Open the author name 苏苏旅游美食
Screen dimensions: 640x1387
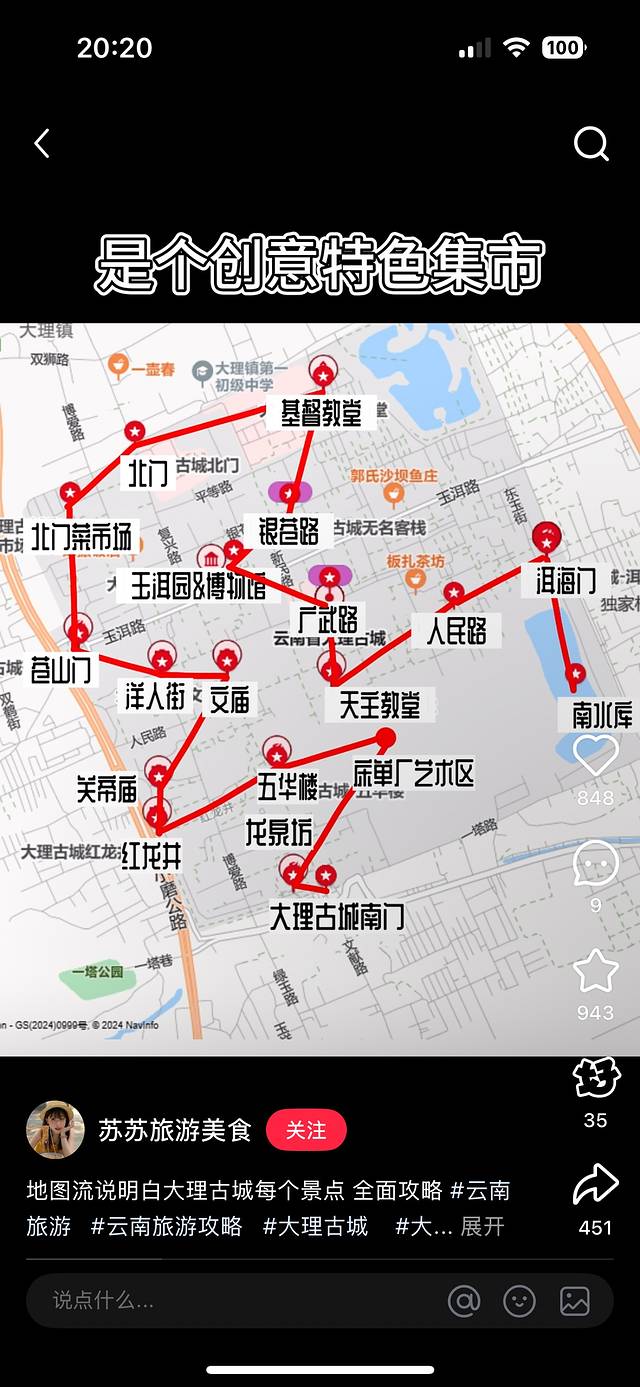tap(175, 1130)
